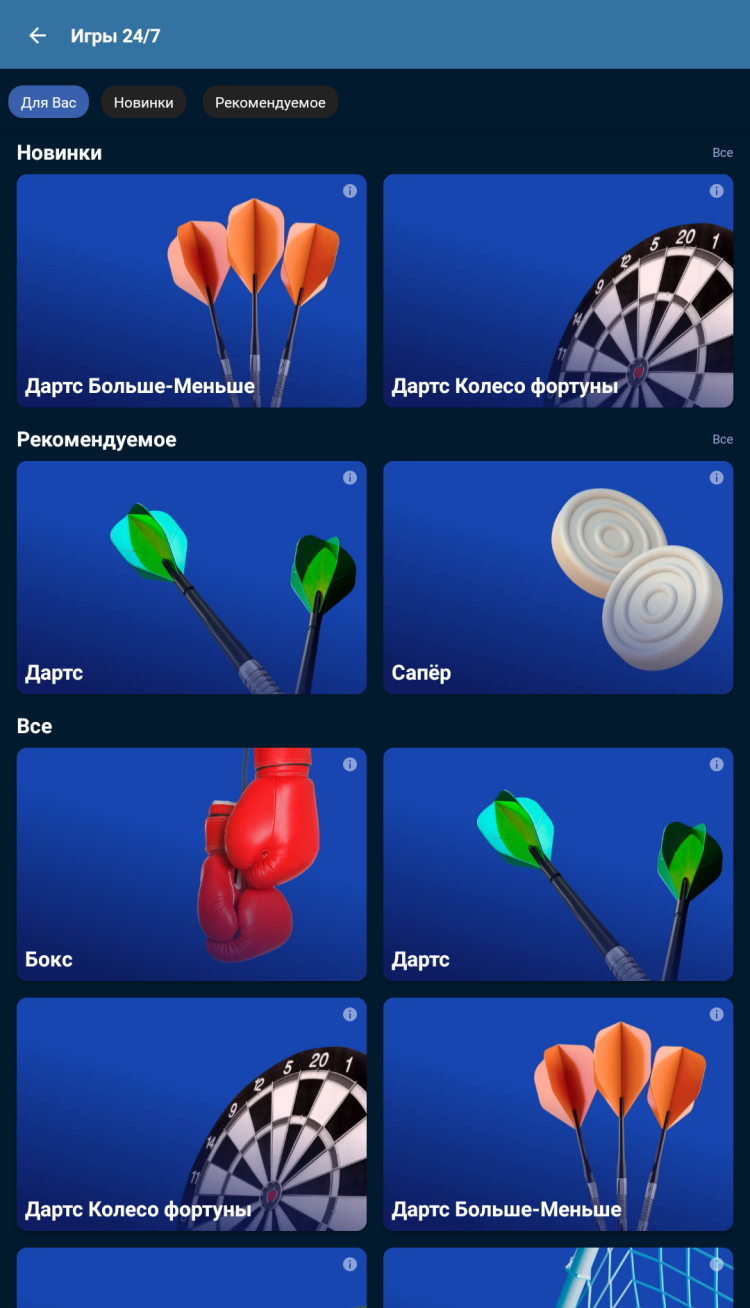Open Дартс game in Все section
This screenshot has width=750, height=1308.
pos(558,864)
